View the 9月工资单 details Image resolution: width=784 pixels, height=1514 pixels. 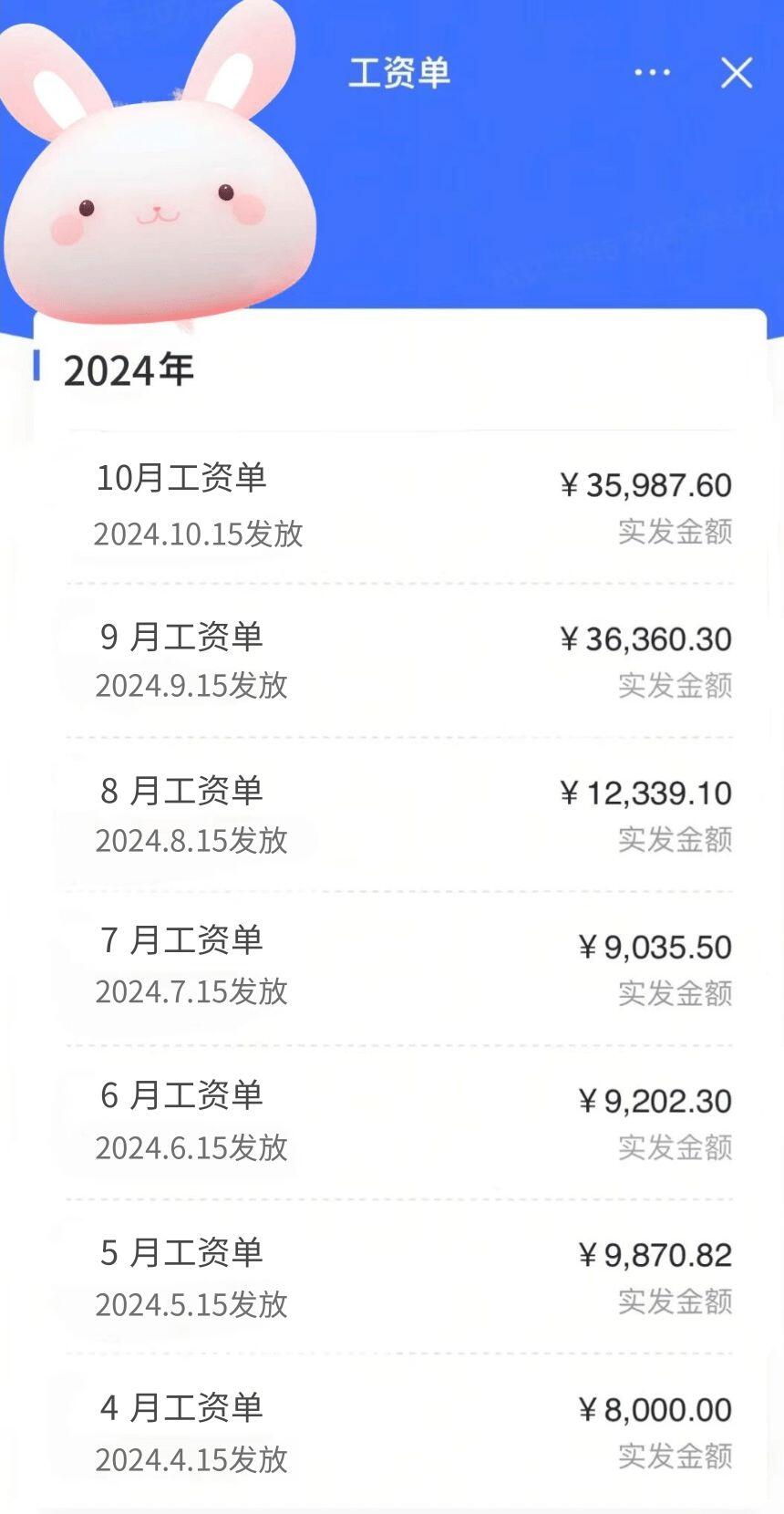tap(400, 660)
